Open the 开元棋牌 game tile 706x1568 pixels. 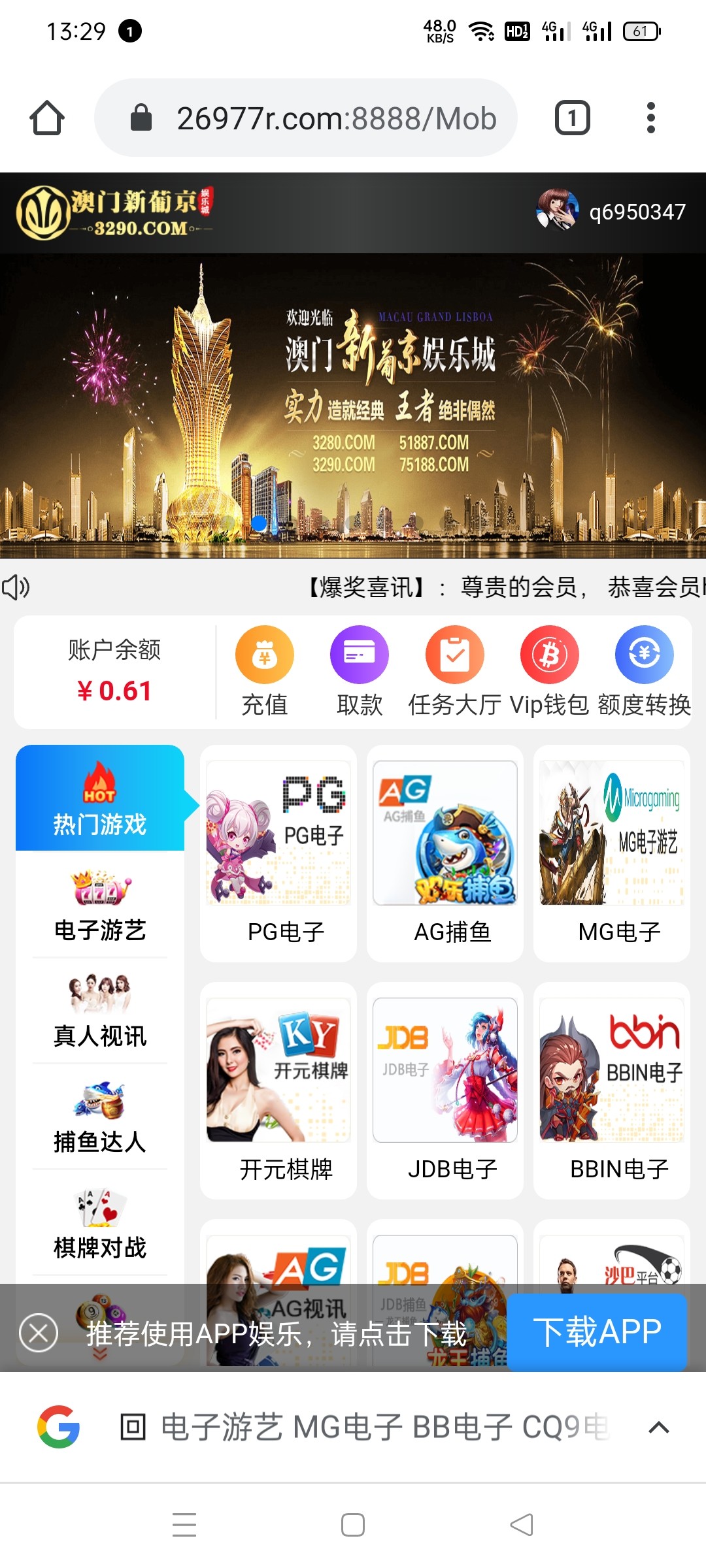click(278, 1090)
